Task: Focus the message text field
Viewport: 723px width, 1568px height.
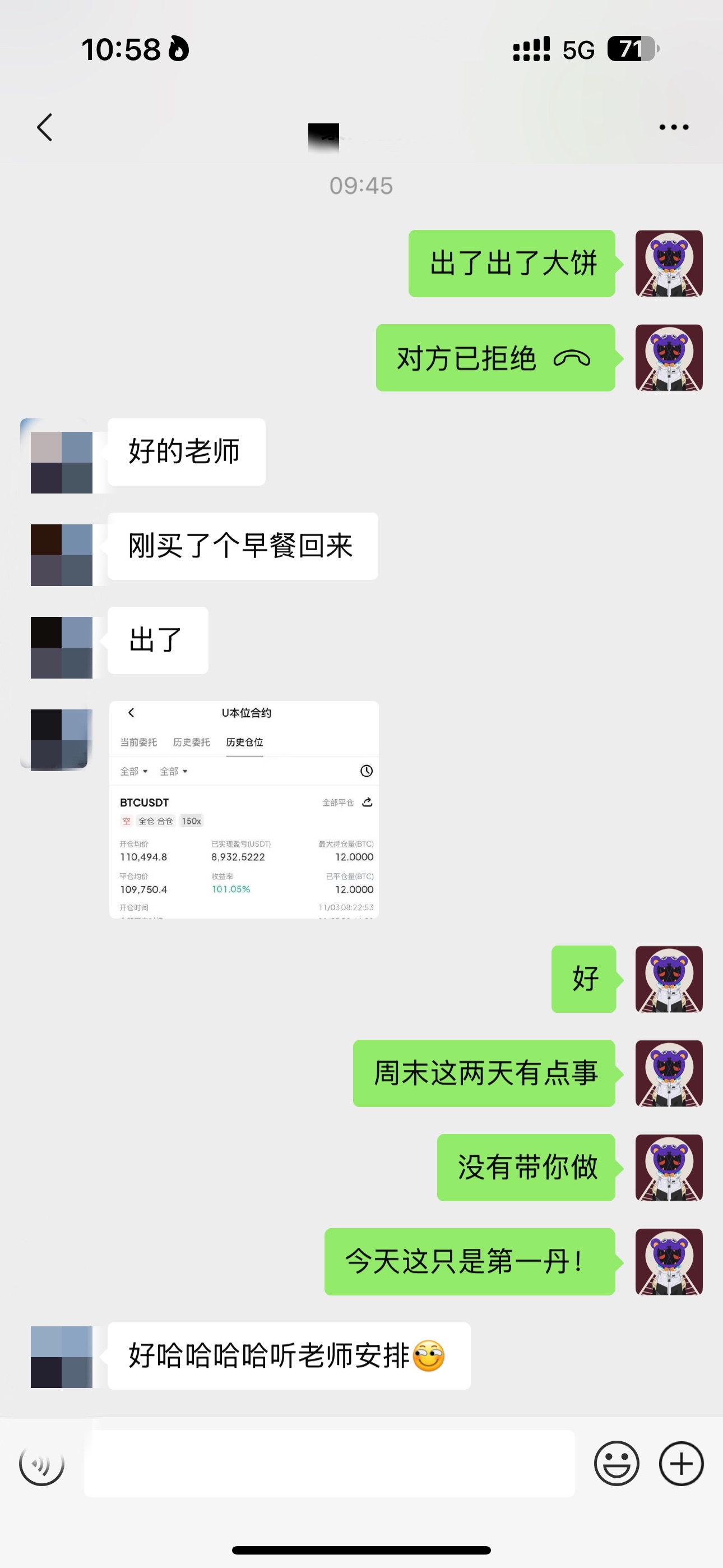Action: (328, 1463)
